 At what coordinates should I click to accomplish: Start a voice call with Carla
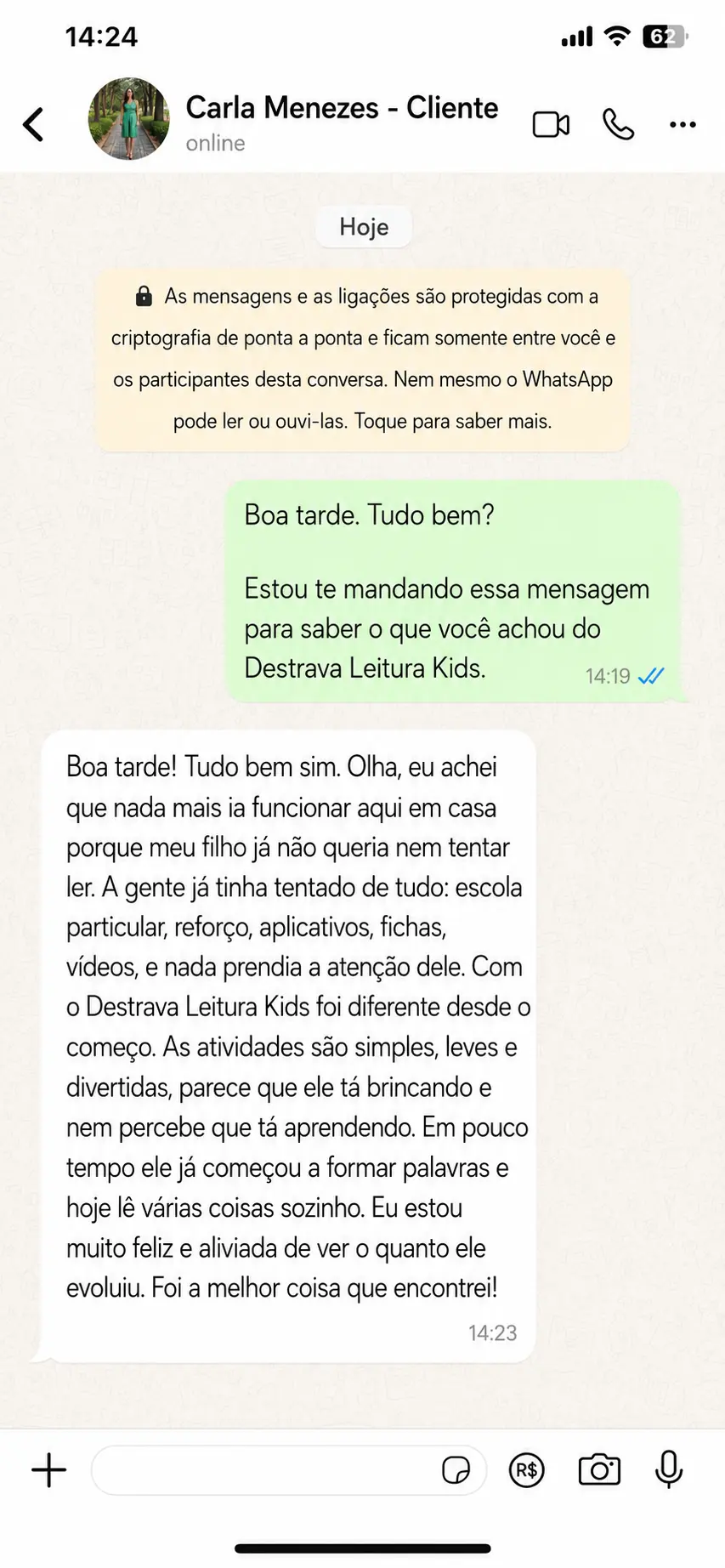click(618, 124)
